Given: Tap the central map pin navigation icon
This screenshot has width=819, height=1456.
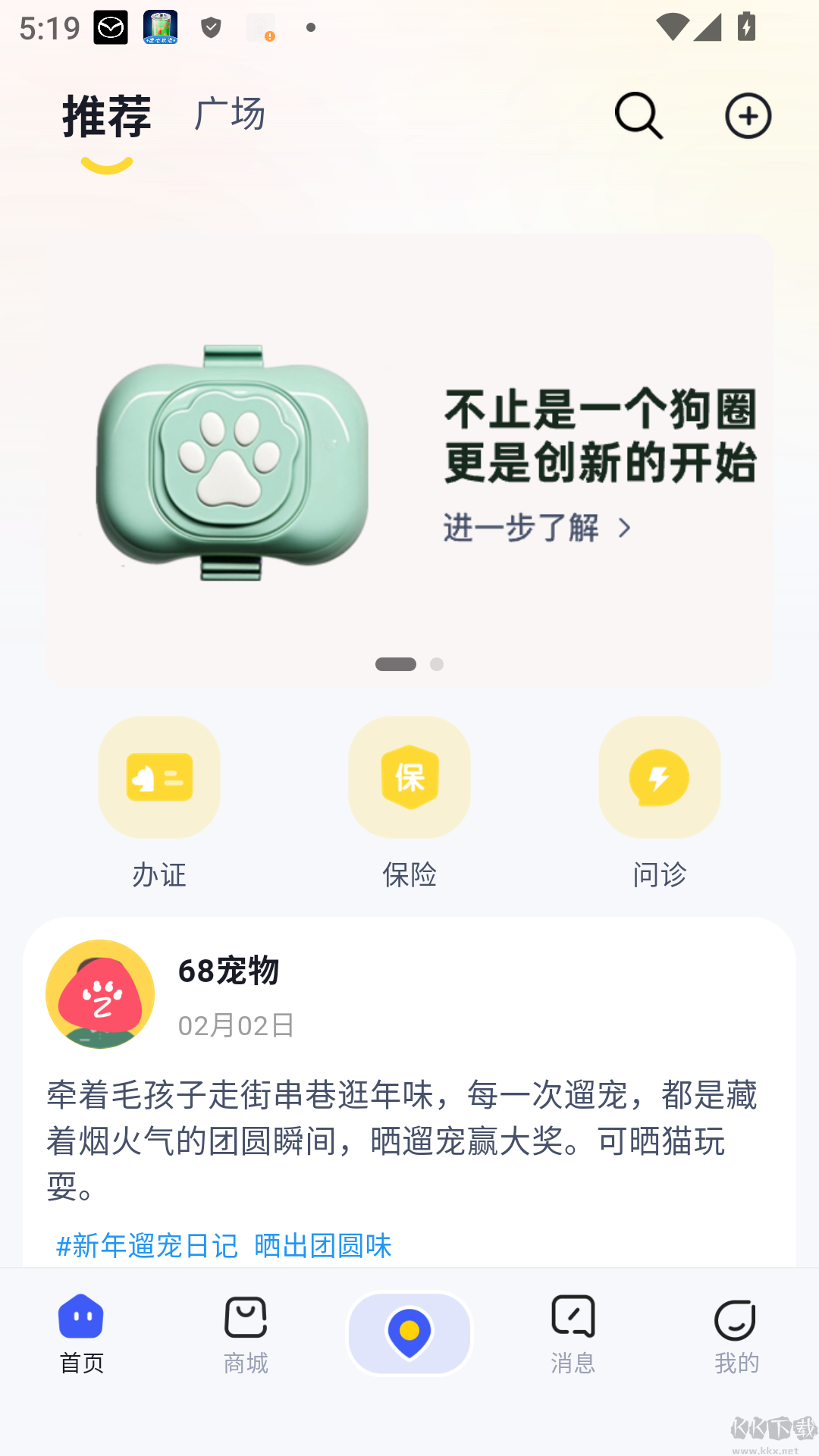Looking at the screenshot, I should 409,1333.
